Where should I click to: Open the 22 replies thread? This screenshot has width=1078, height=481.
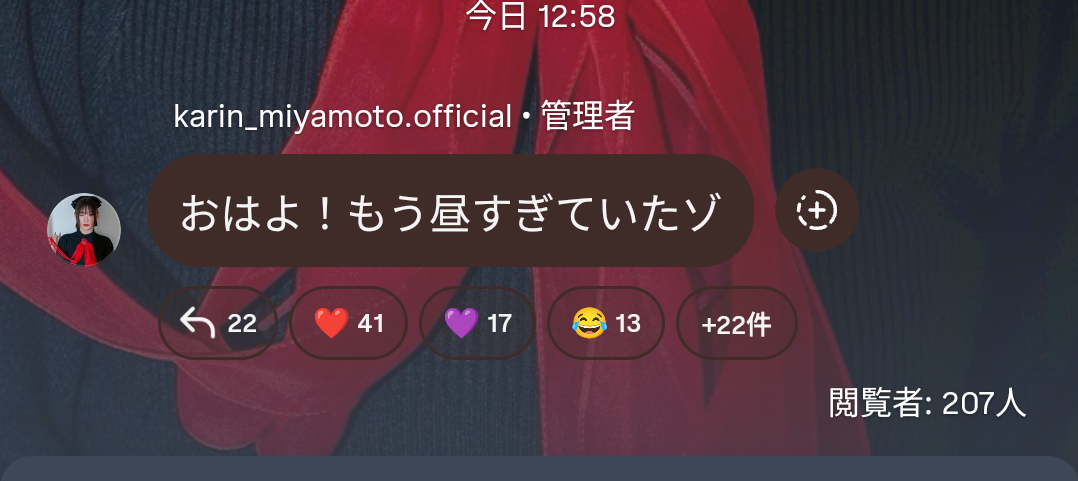pyautogui.click(x=217, y=323)
